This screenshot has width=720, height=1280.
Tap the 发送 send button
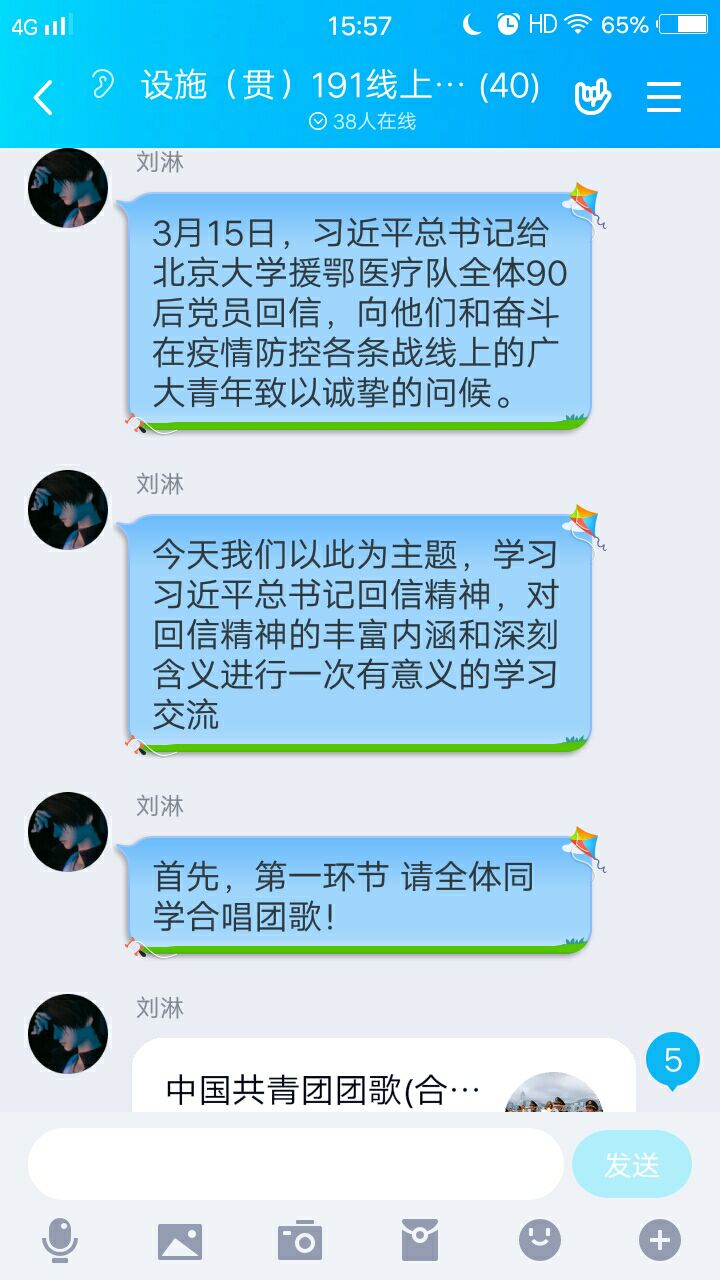point(632,1164)
